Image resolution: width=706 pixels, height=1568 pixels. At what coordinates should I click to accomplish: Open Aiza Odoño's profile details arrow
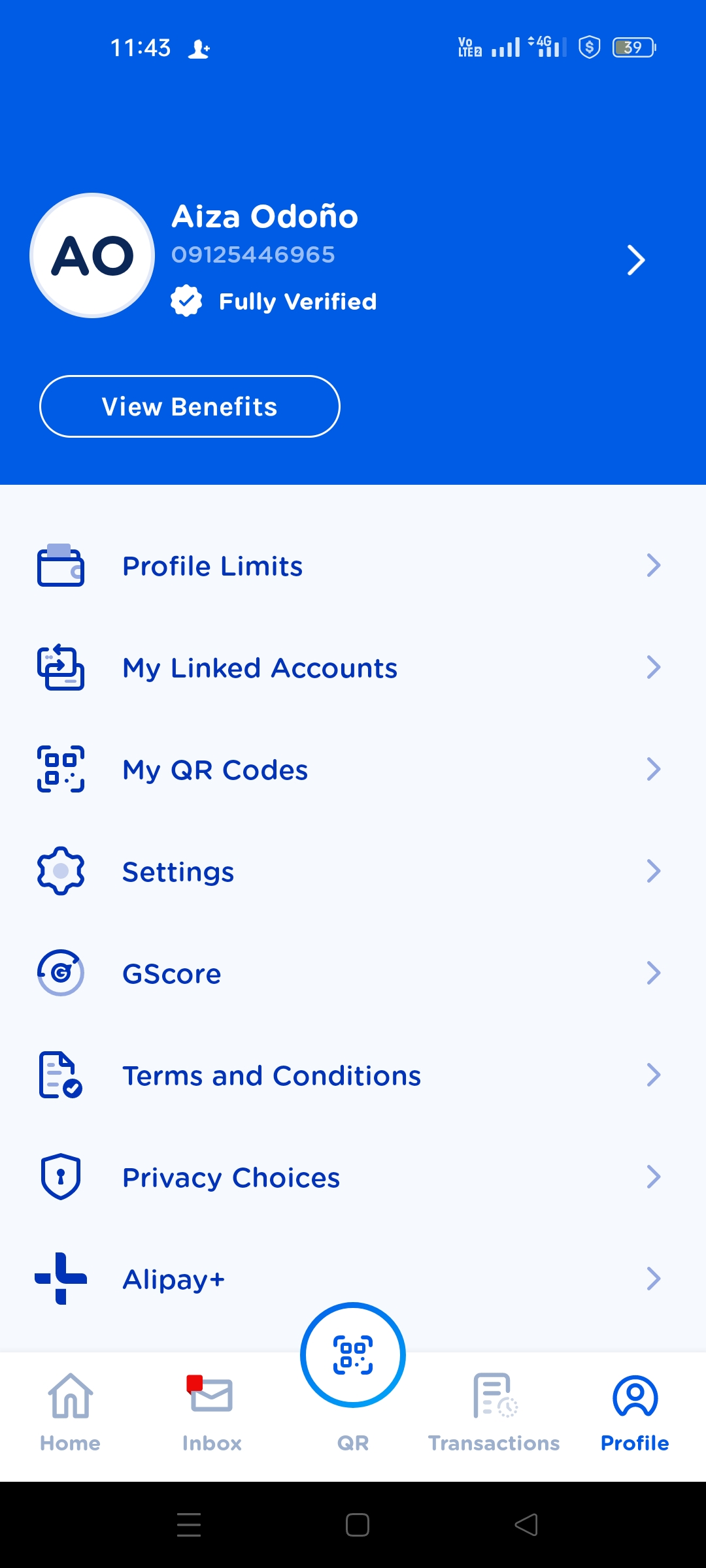[635, 260]
